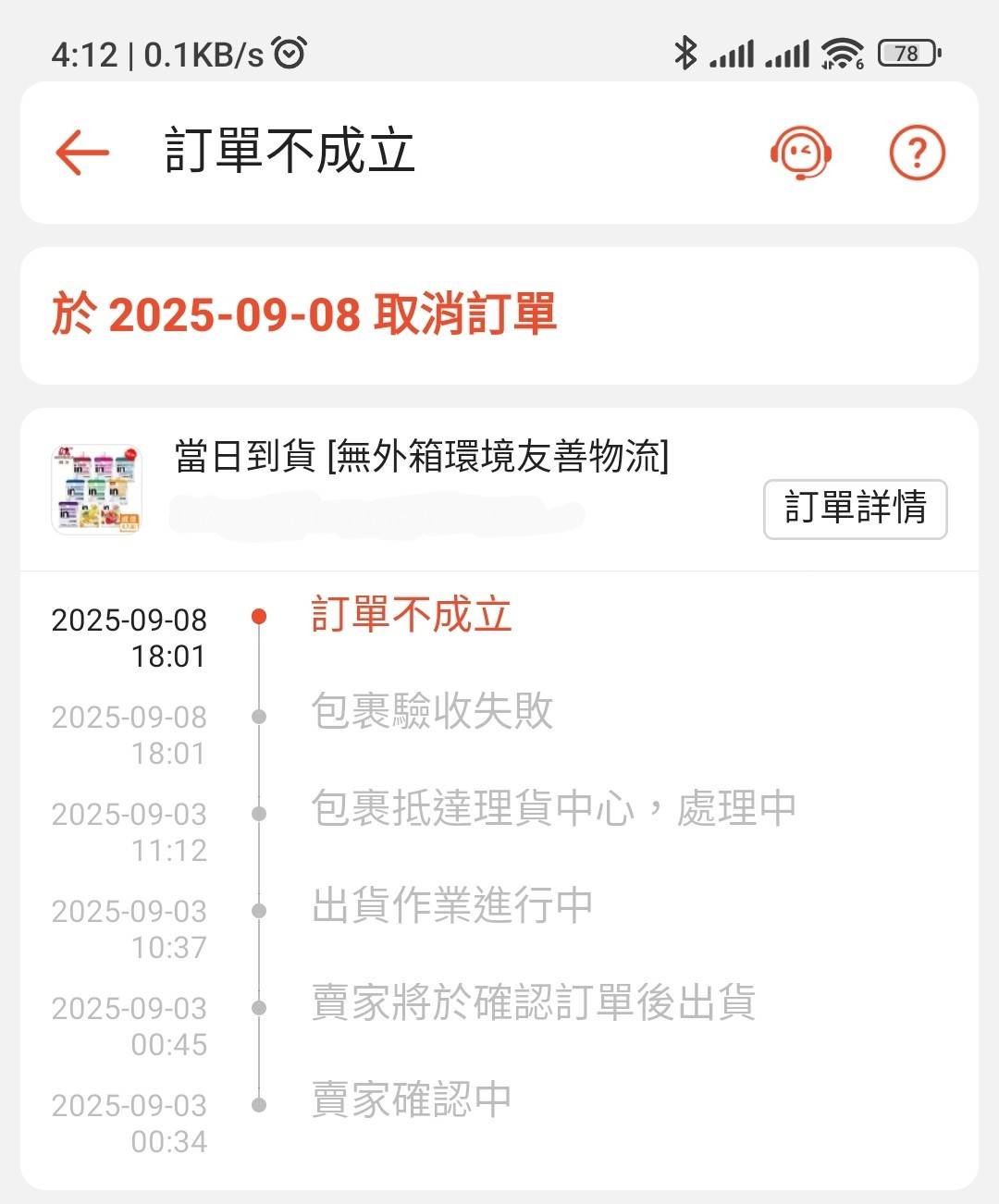
Task: Open customer service chat headset icon
Action: point(801,153)
